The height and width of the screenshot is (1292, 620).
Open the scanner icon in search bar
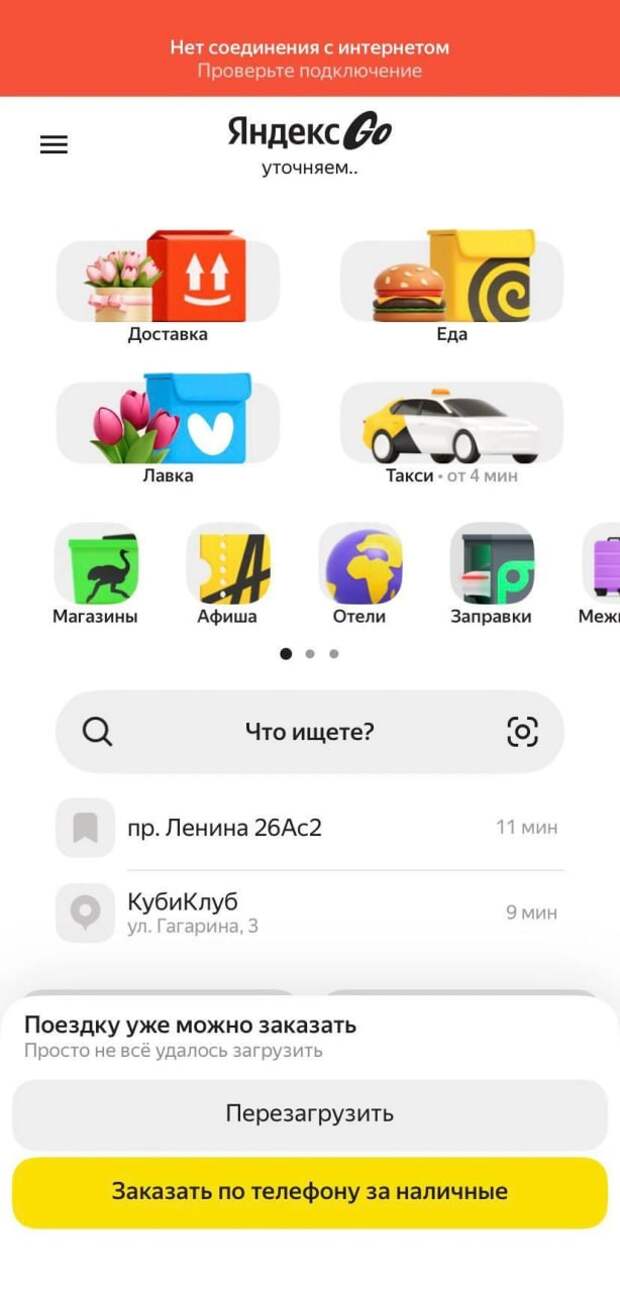tap(522, 732)
